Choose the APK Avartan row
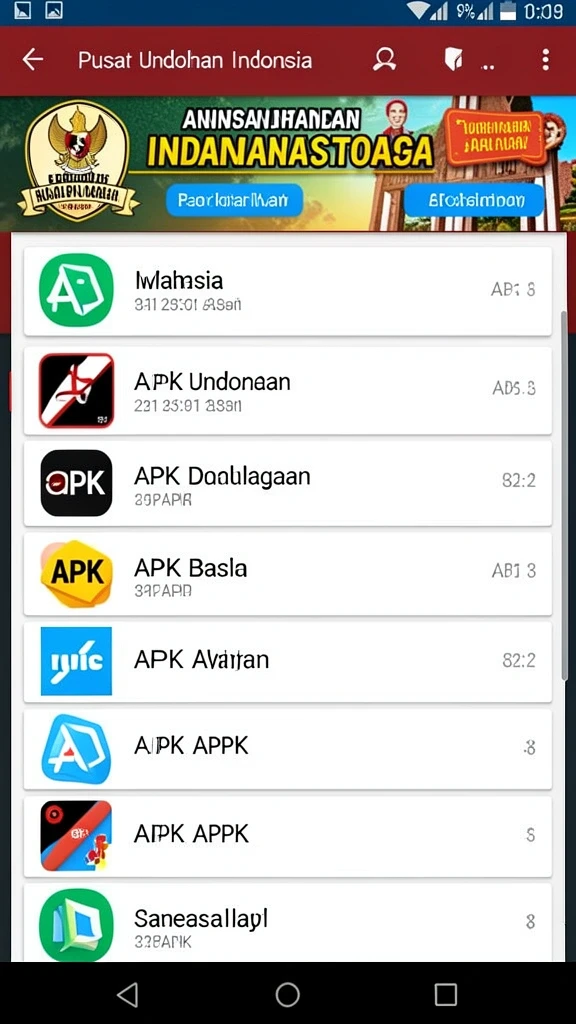Image resolution: width=576 pixels, height=1024 pixels. coord(288,662)
